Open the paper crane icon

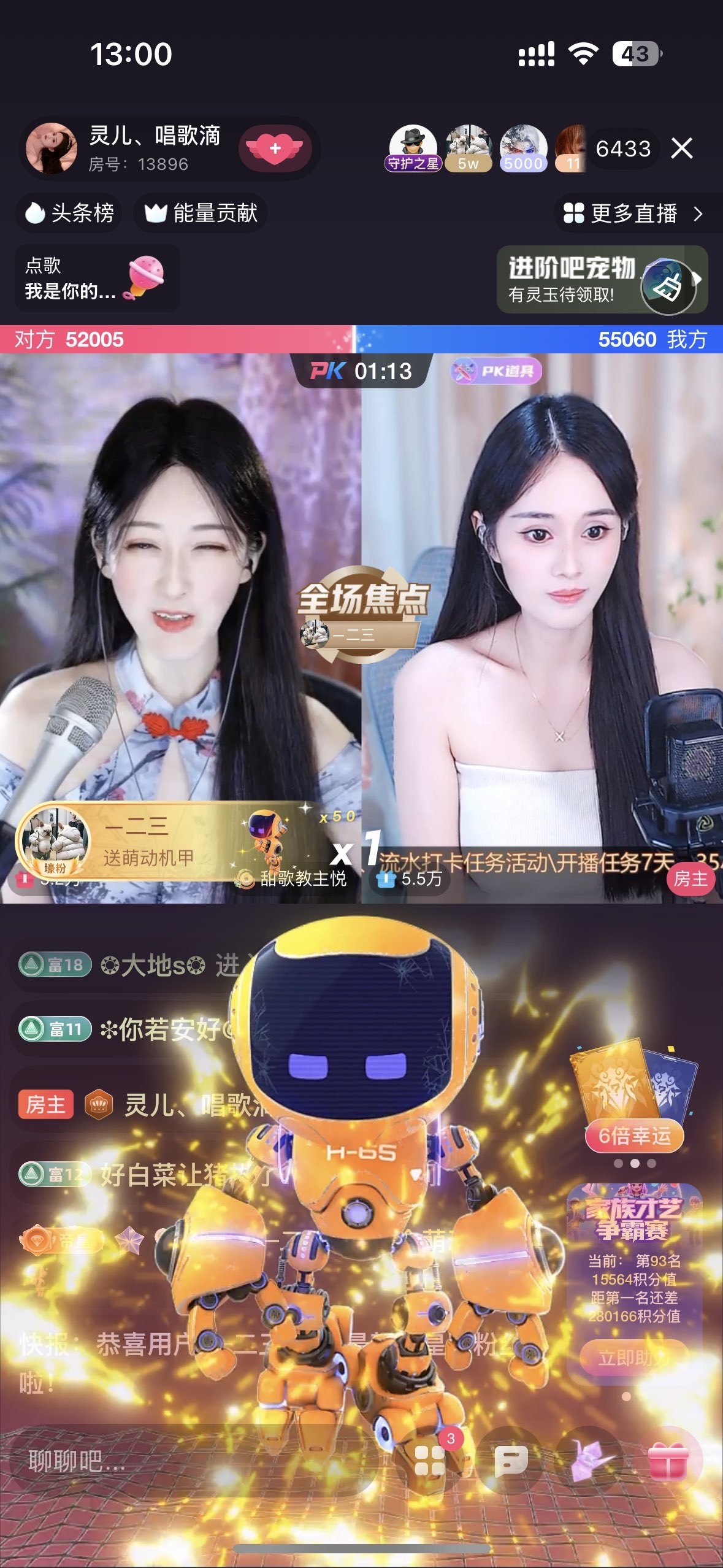coord(591,1461)
